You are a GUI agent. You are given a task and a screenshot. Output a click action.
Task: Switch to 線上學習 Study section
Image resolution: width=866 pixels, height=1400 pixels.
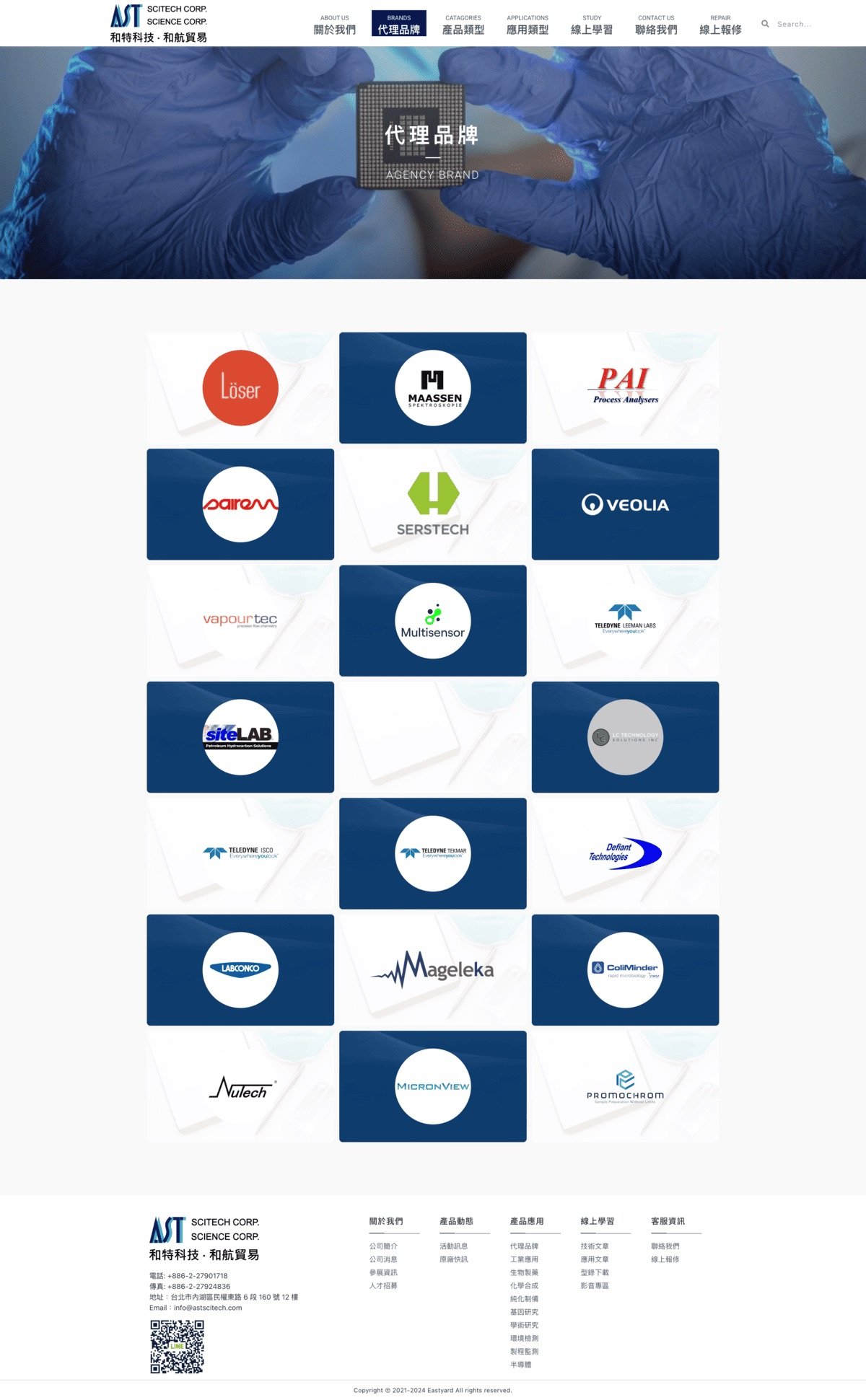point(591,25)
